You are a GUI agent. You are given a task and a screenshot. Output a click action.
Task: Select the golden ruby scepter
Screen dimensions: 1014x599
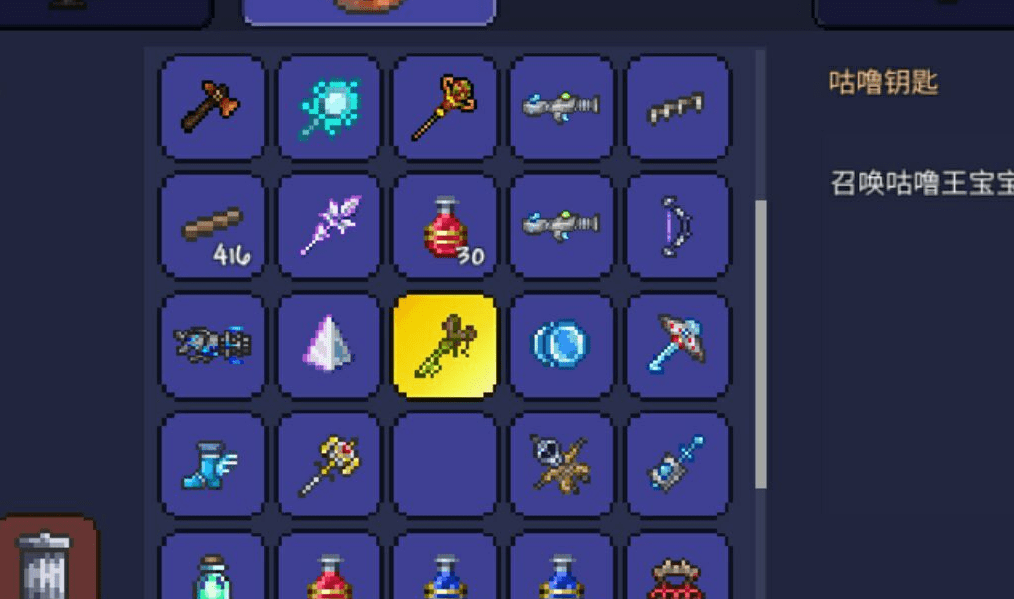(329, 465)
